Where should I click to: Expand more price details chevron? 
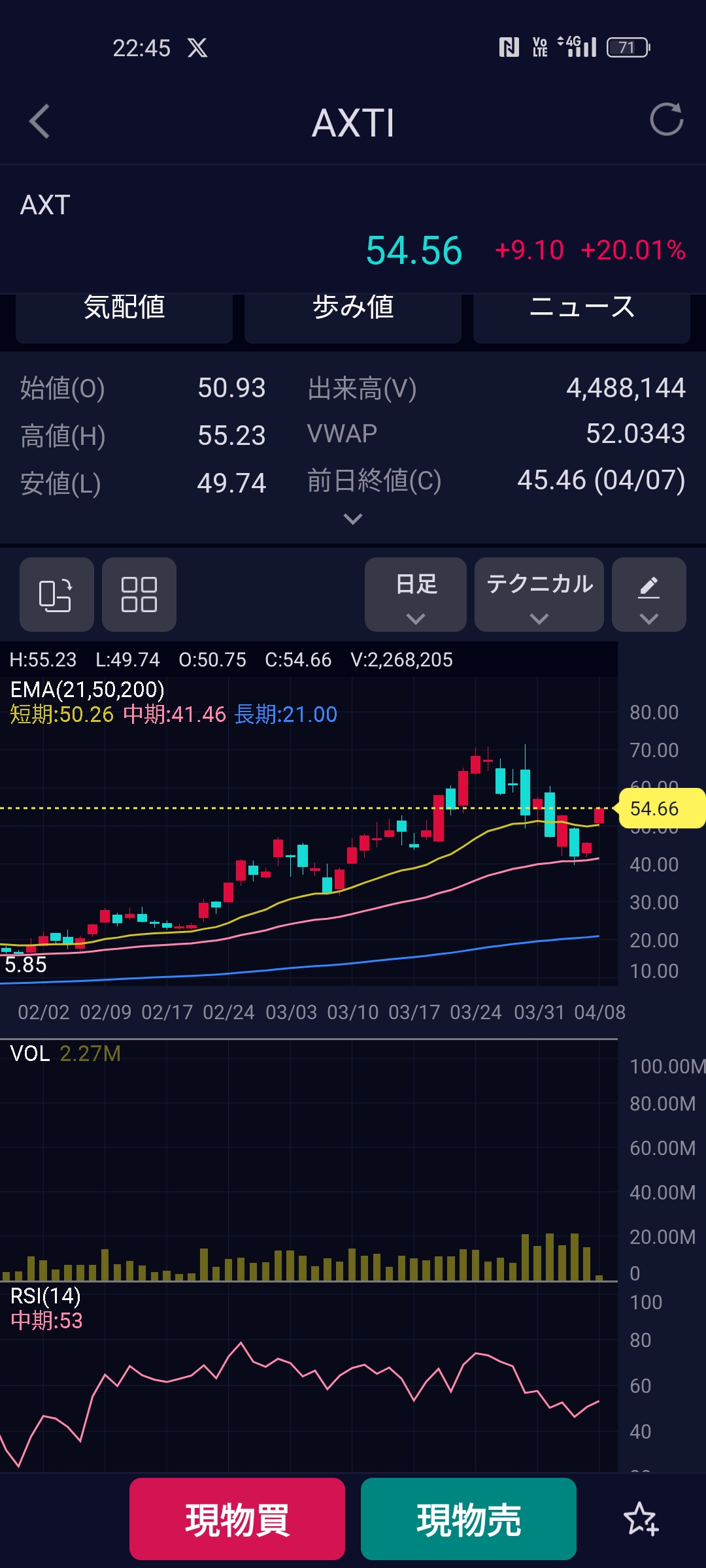click(353, 519)
